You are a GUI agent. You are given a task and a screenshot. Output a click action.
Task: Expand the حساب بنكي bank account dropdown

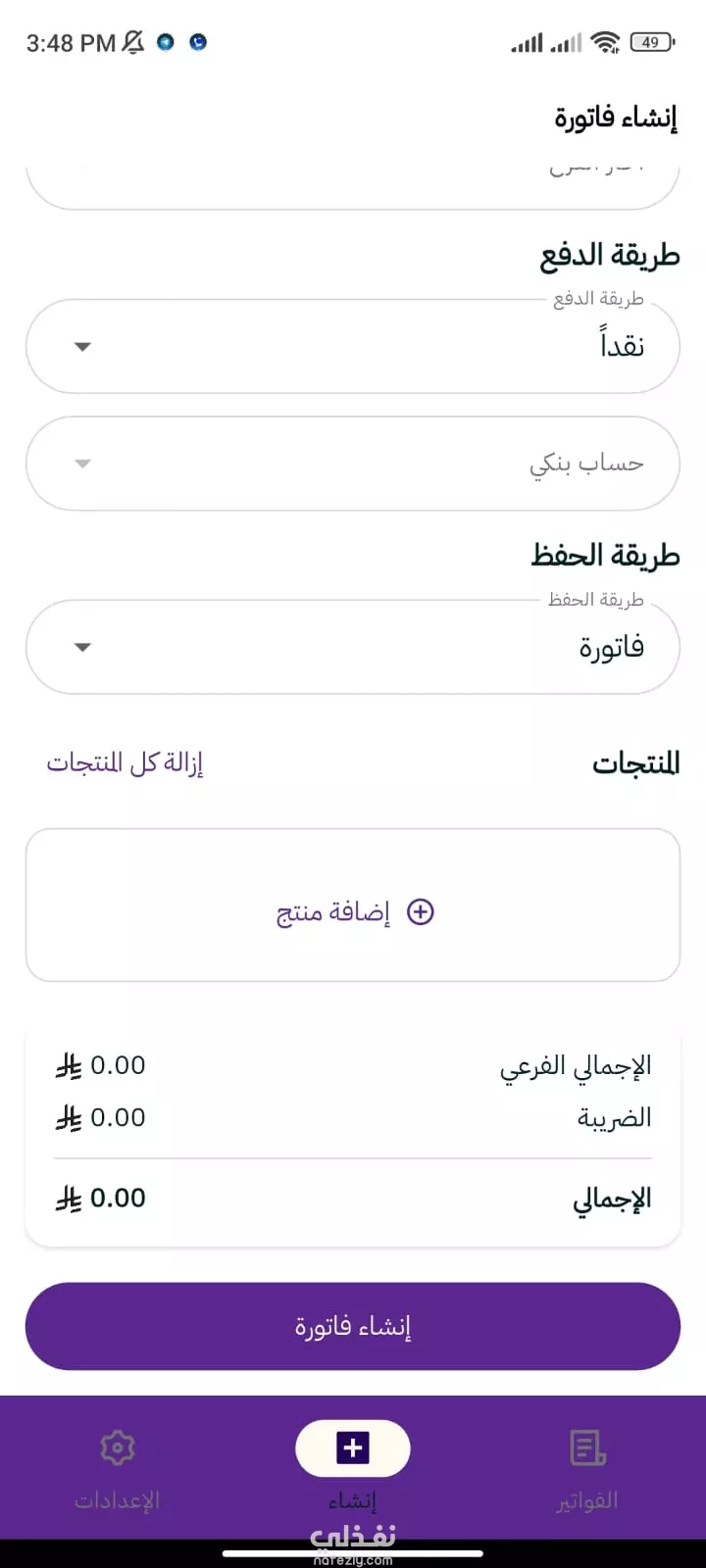353,464
